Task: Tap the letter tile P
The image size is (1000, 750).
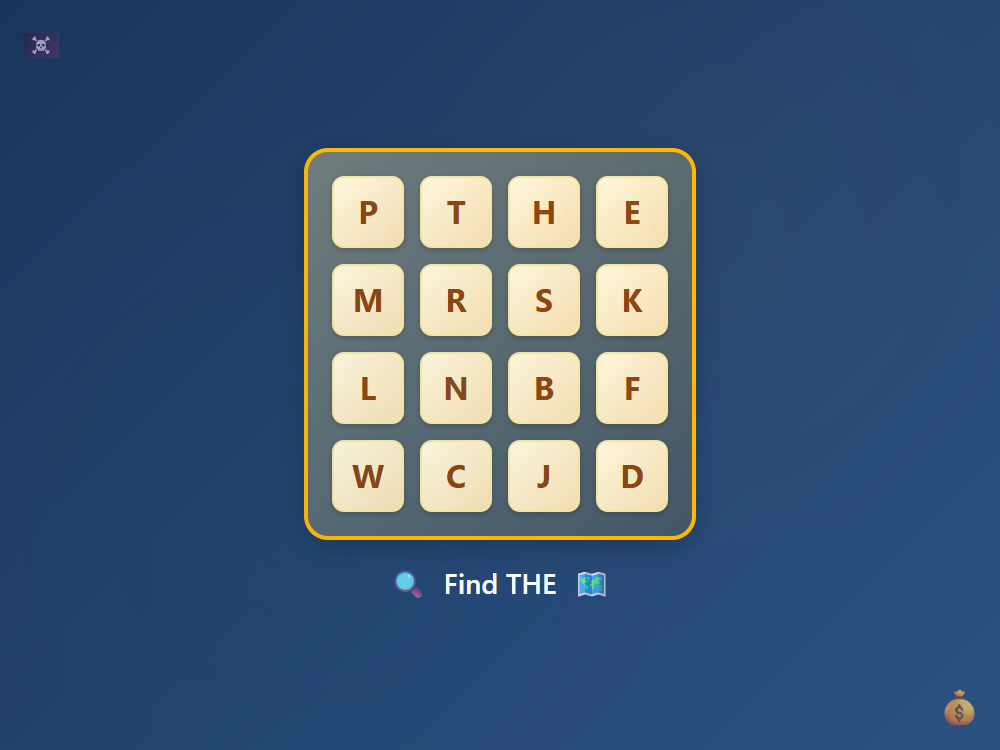Action: [368, 212]
